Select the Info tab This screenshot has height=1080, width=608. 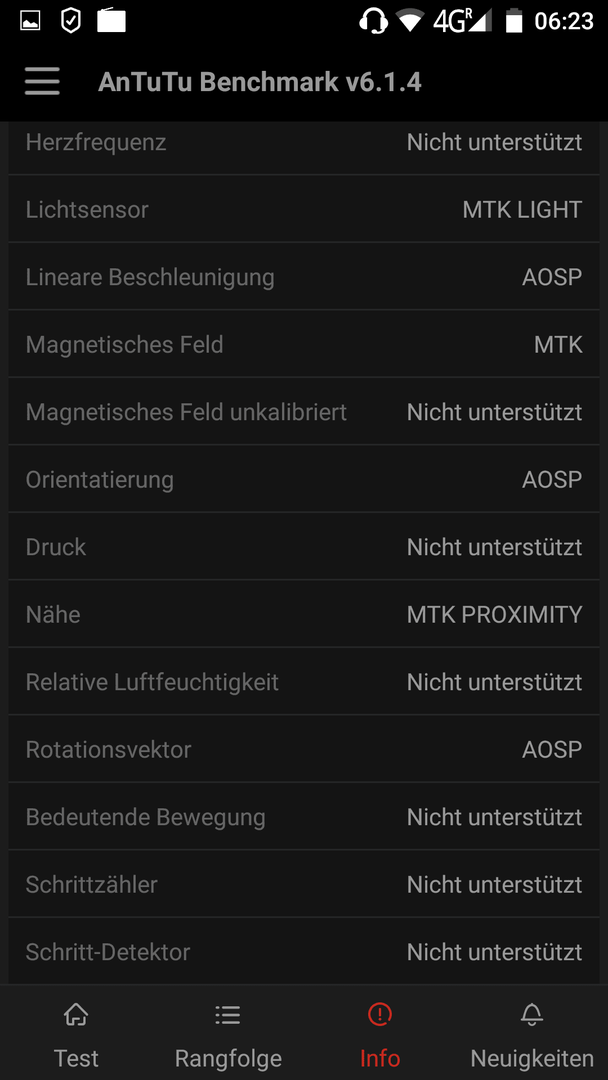coord(380,1033)
